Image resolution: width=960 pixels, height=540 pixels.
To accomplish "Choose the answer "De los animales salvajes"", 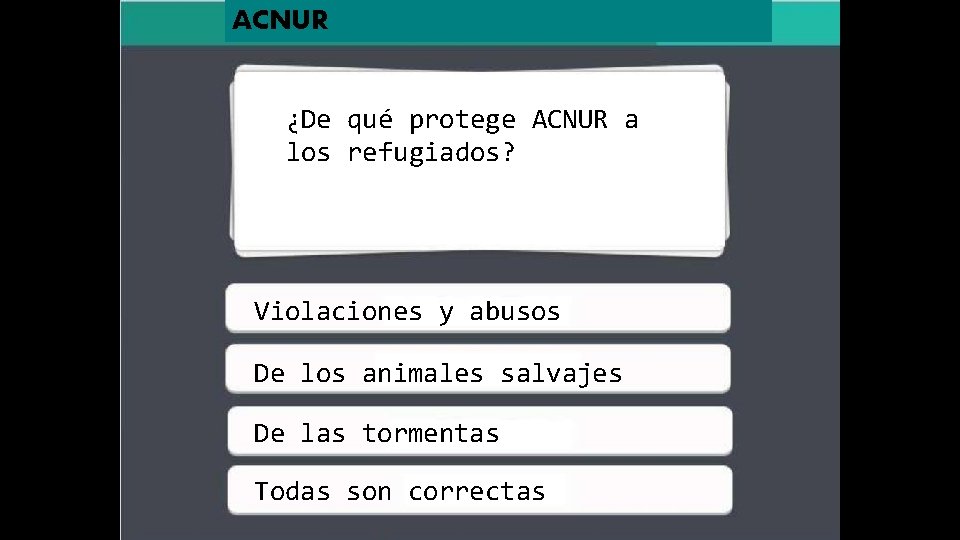I will (478, 369).
